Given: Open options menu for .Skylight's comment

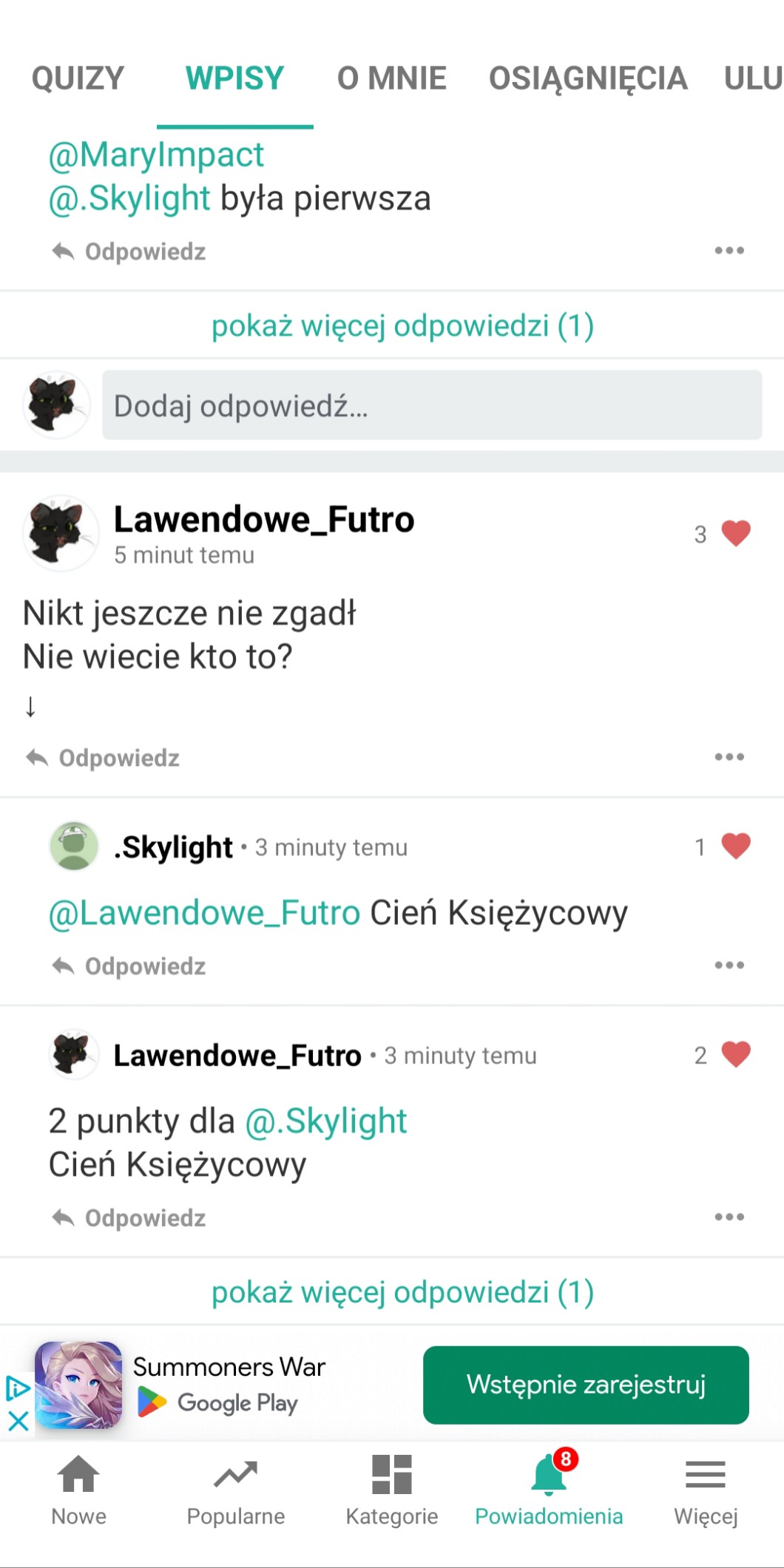Looking at the screenshot, I should tap(729, 965).
